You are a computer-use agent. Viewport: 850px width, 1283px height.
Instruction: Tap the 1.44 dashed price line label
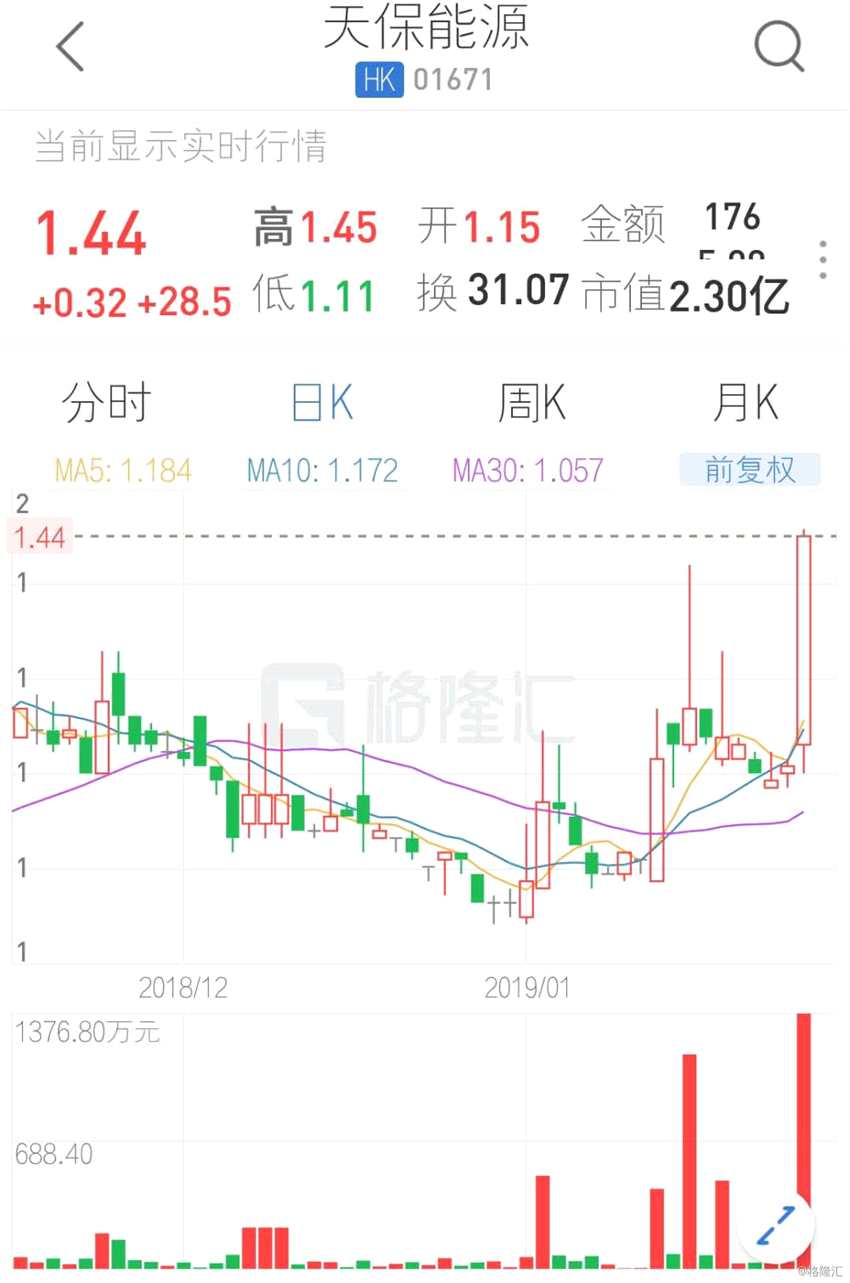coord(40,537)
